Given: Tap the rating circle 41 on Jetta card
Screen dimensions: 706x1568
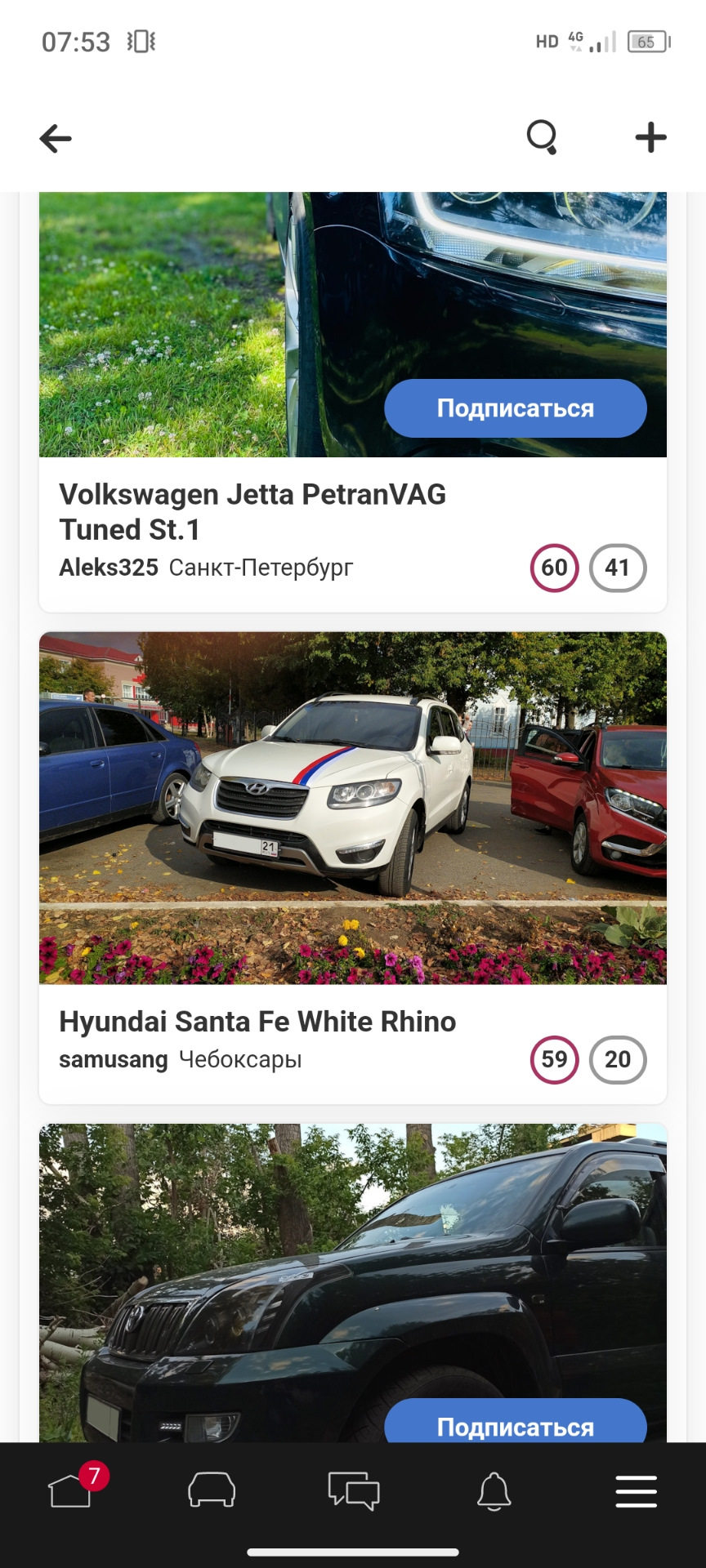Looking at the screenshot, I should 618,567.
